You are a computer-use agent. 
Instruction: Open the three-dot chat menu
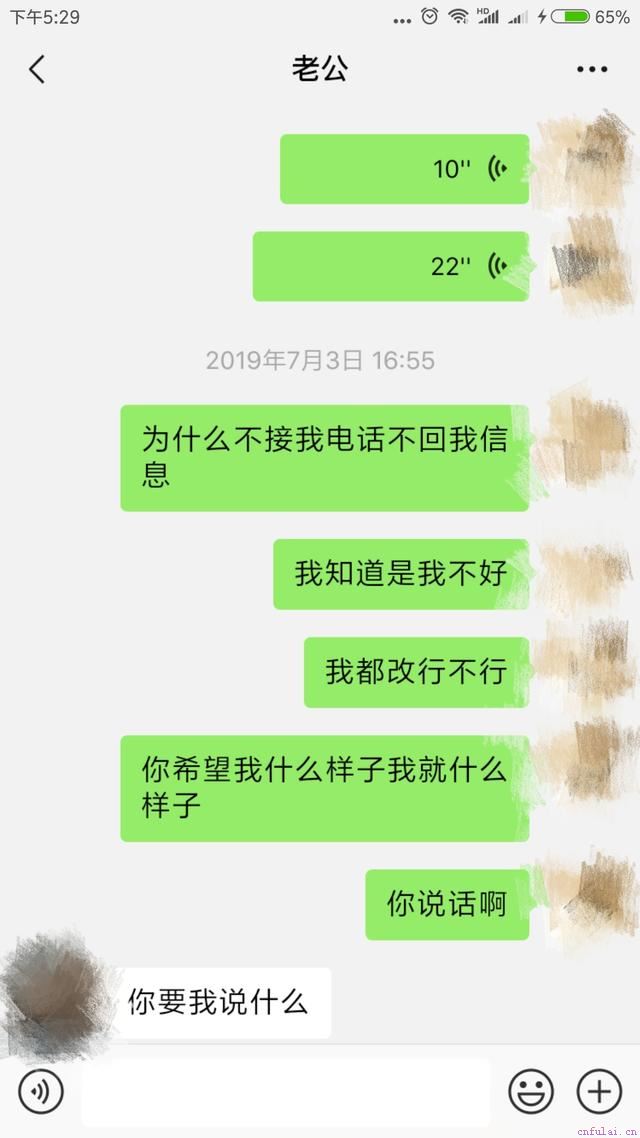pyautogui.click(x=592, y=69)
